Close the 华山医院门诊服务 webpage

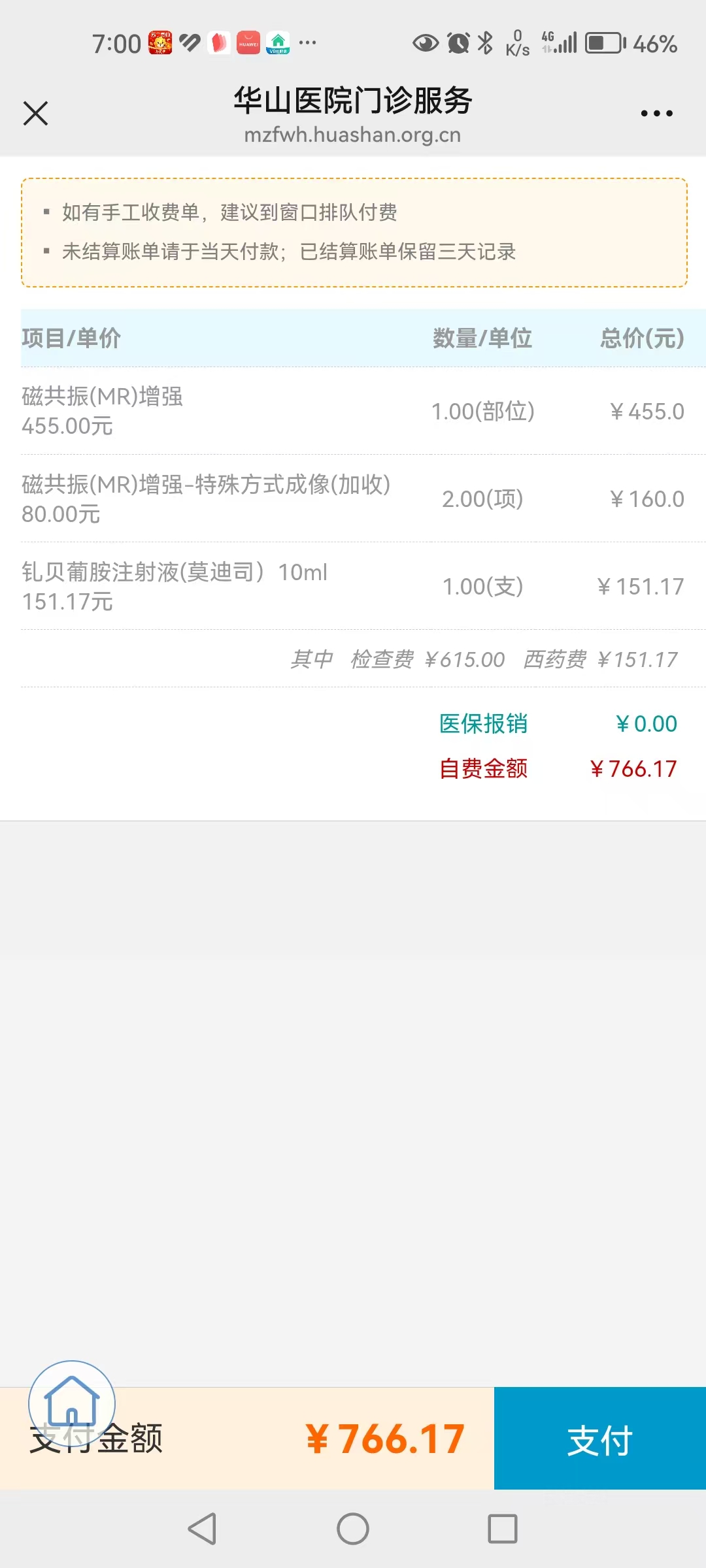click(36, 113)
